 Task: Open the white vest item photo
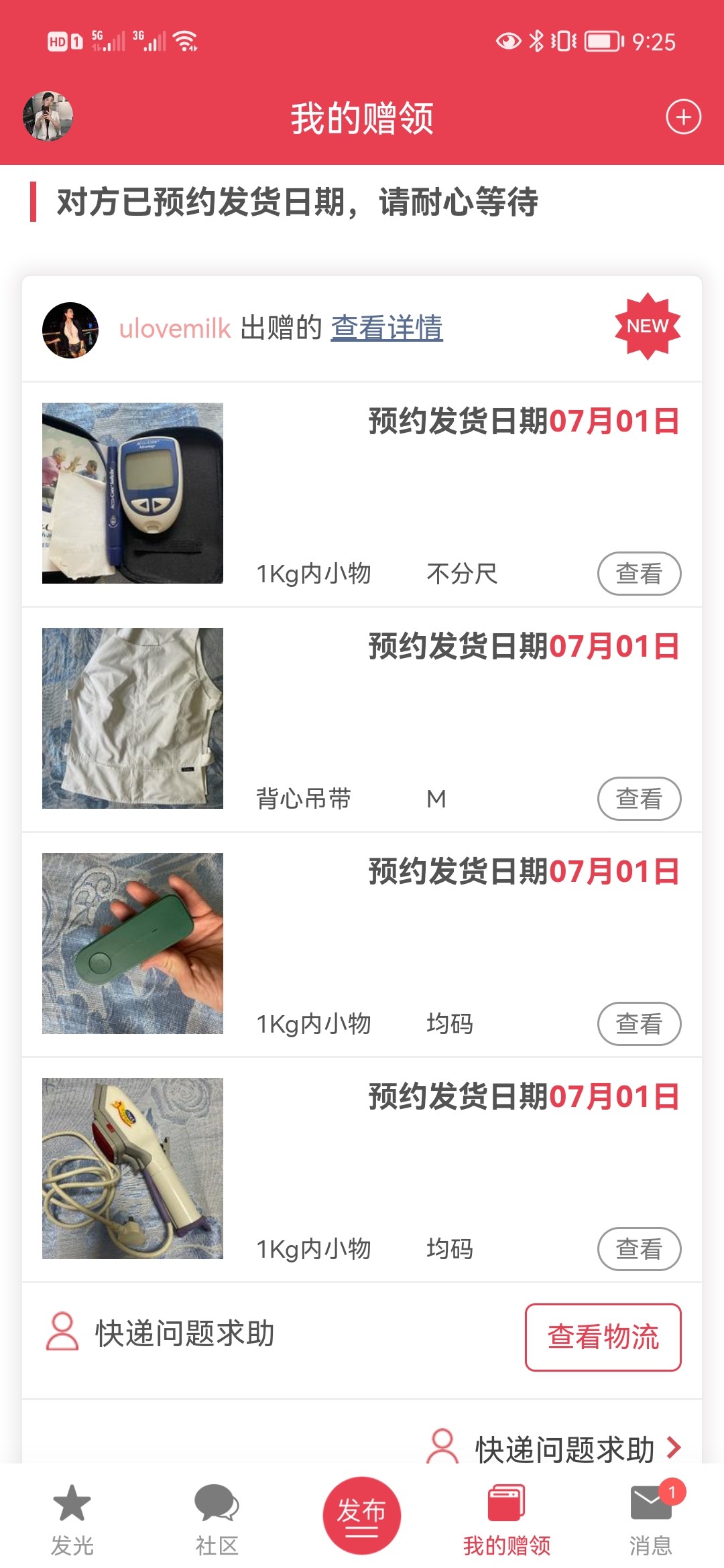(x=133, y=718)
